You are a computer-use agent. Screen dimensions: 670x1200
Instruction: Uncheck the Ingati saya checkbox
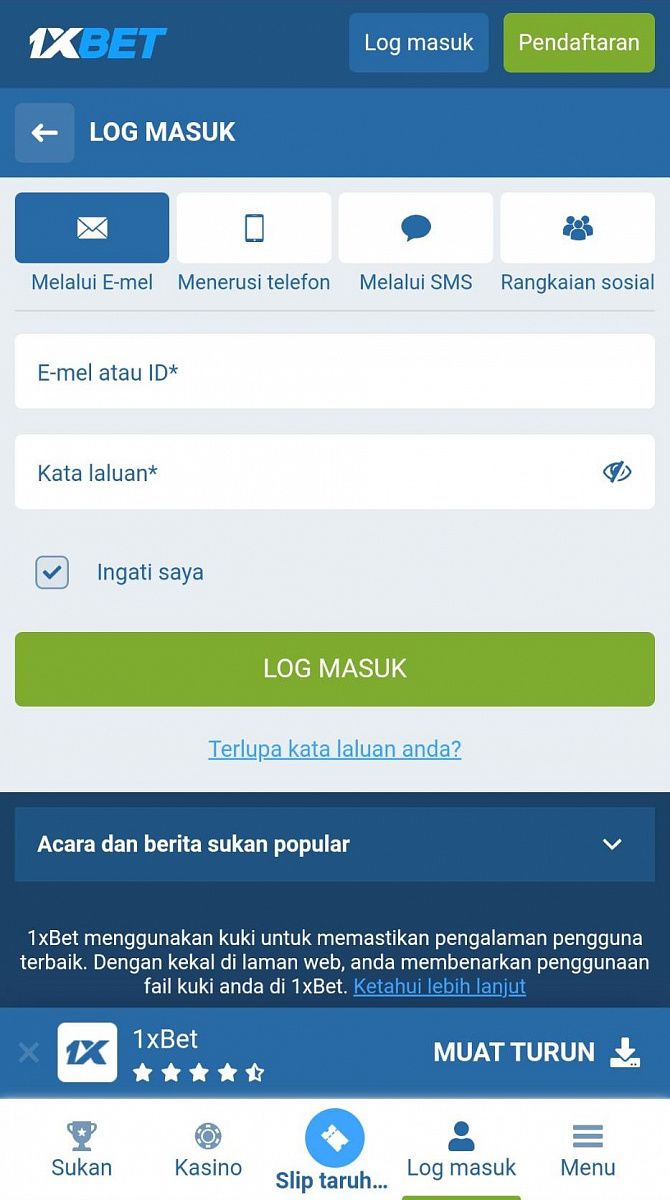pos(52,572)
